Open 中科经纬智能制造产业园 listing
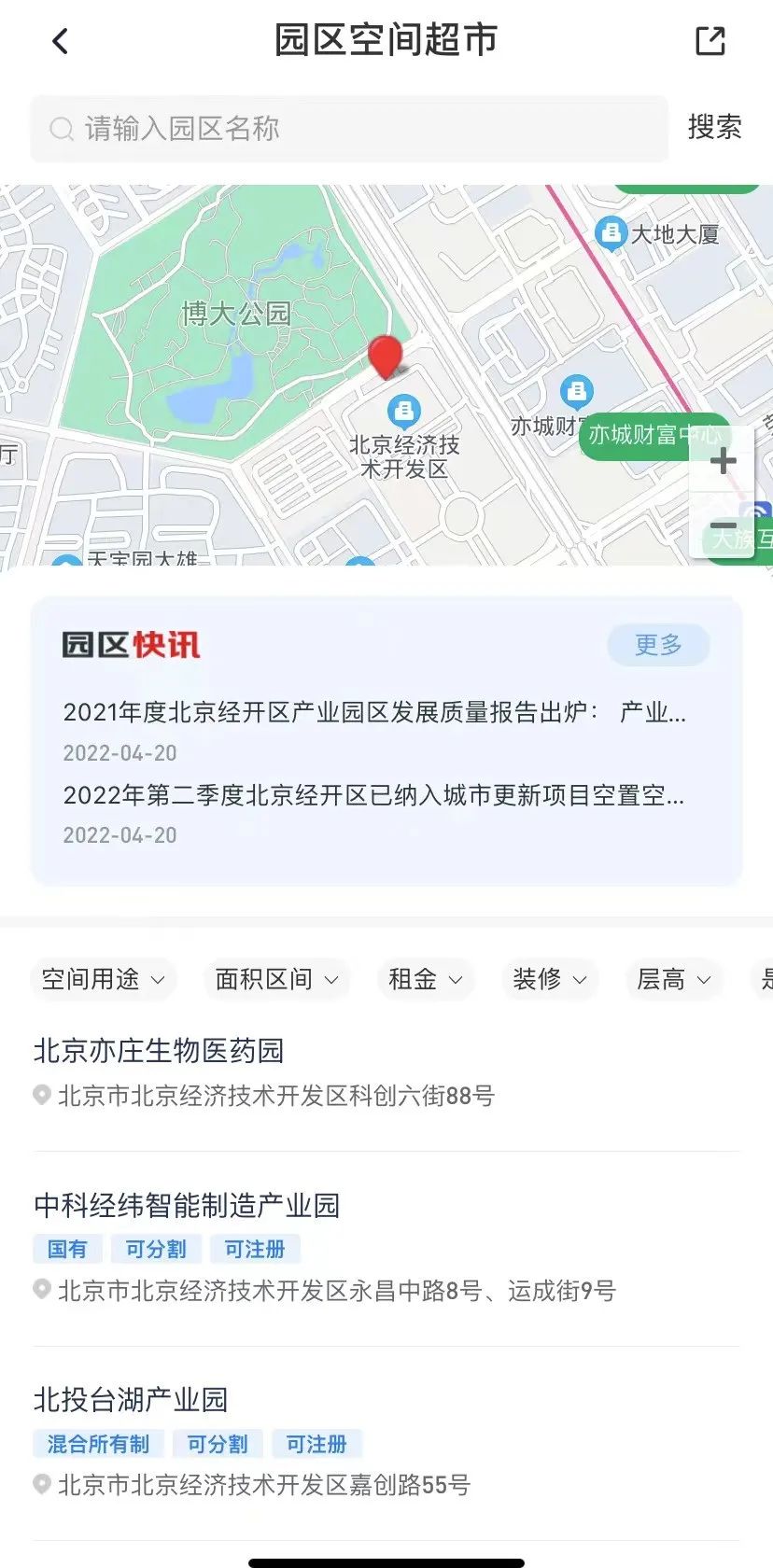 click(187, 1206)
